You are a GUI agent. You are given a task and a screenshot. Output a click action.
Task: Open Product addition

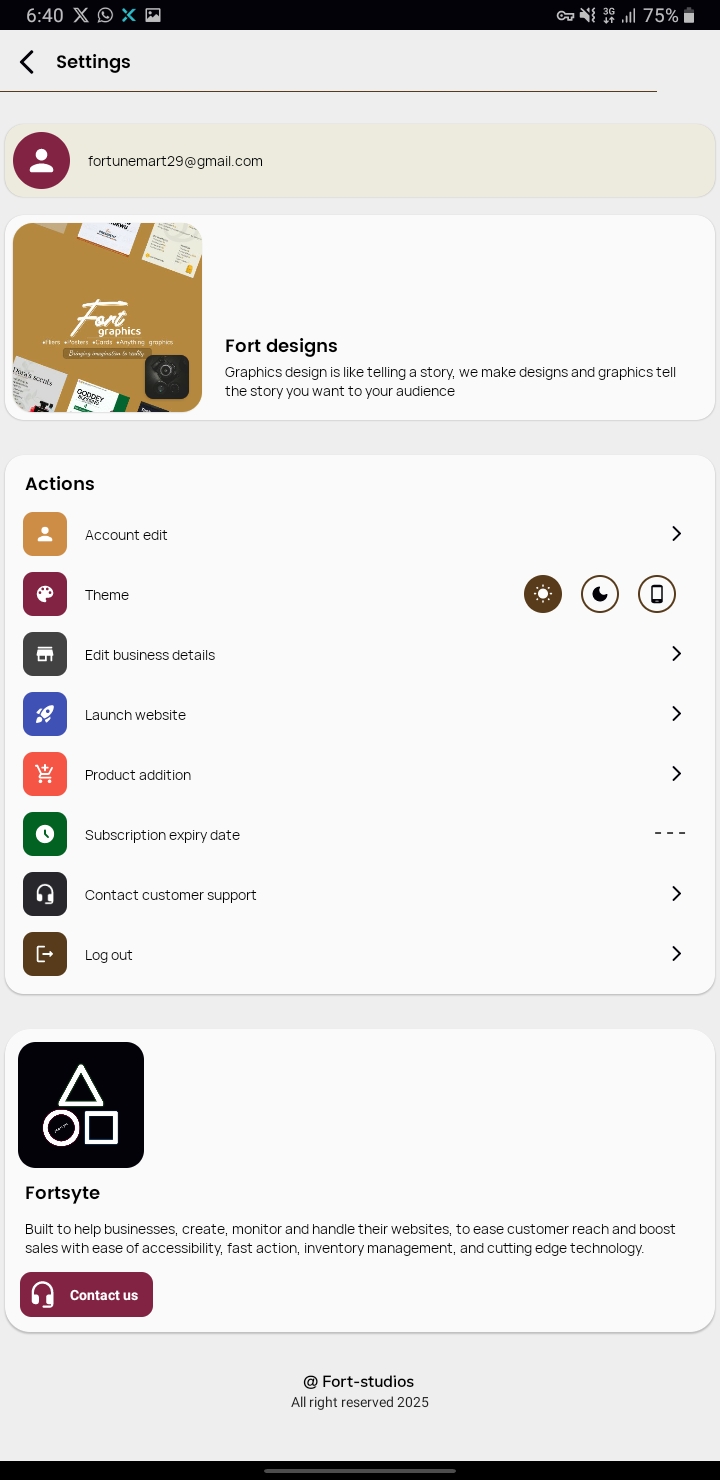[x=360, y=775]
